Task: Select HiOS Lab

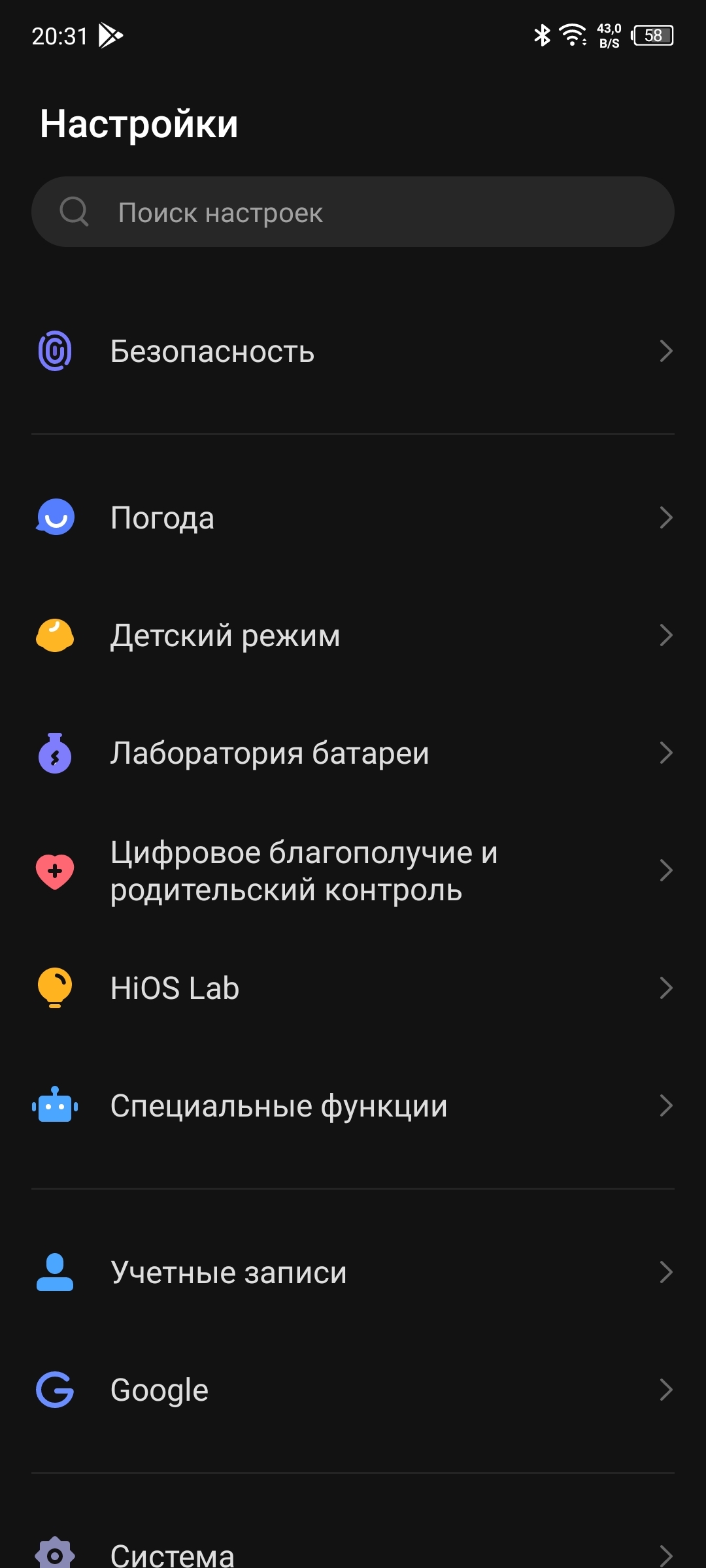Action: (353, 988)
